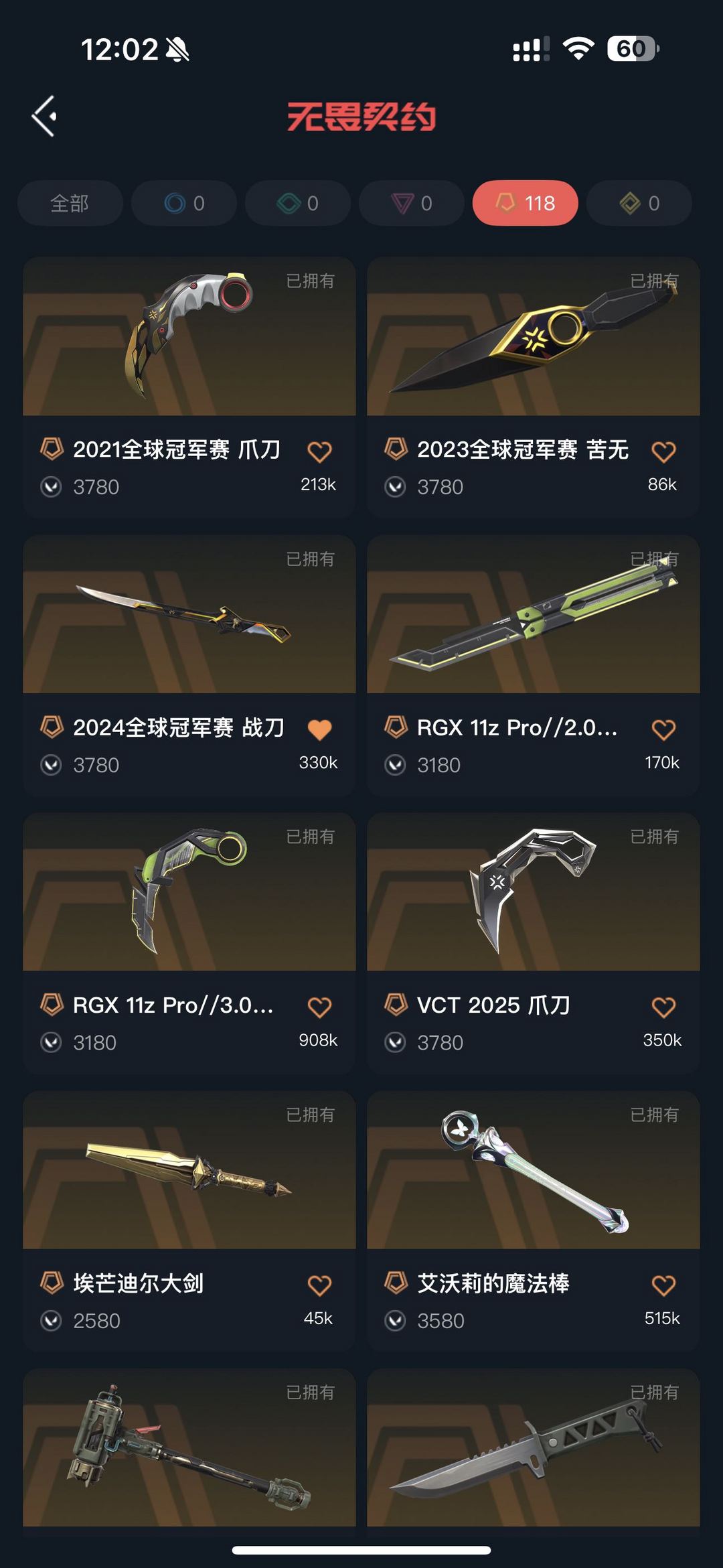Open the 艾沃莉的魔法棒 card
This screenshot has height=1568, width=723.
(534, 1221)
